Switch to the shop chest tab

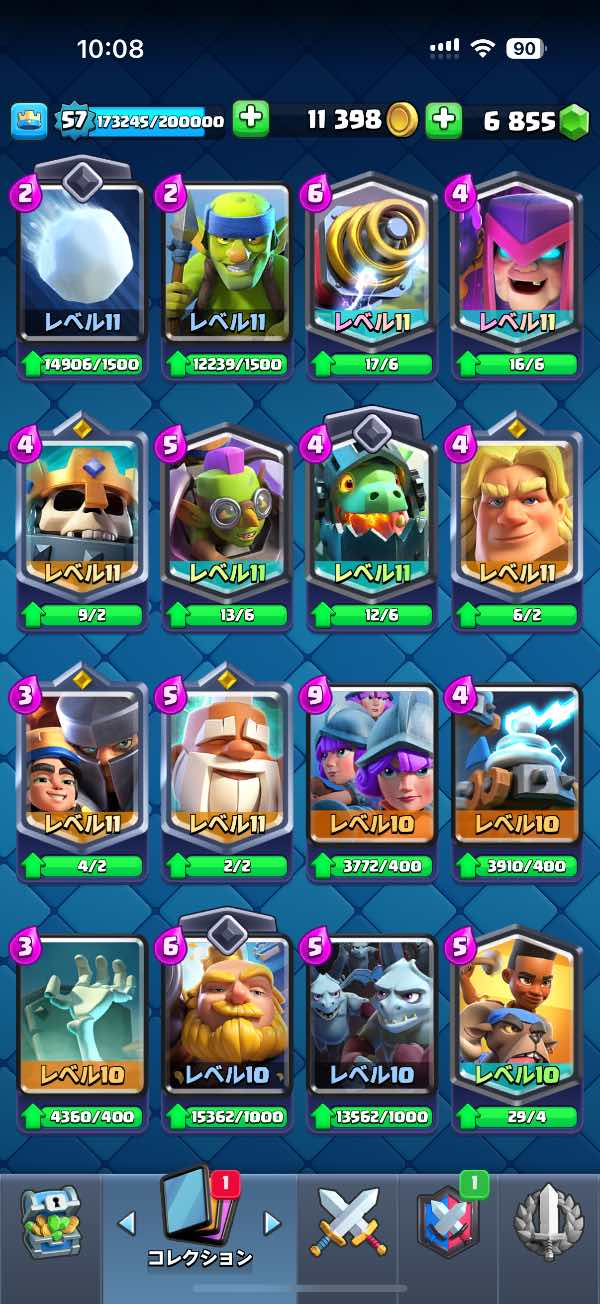pyautogui.click(x=50, y=1222)
